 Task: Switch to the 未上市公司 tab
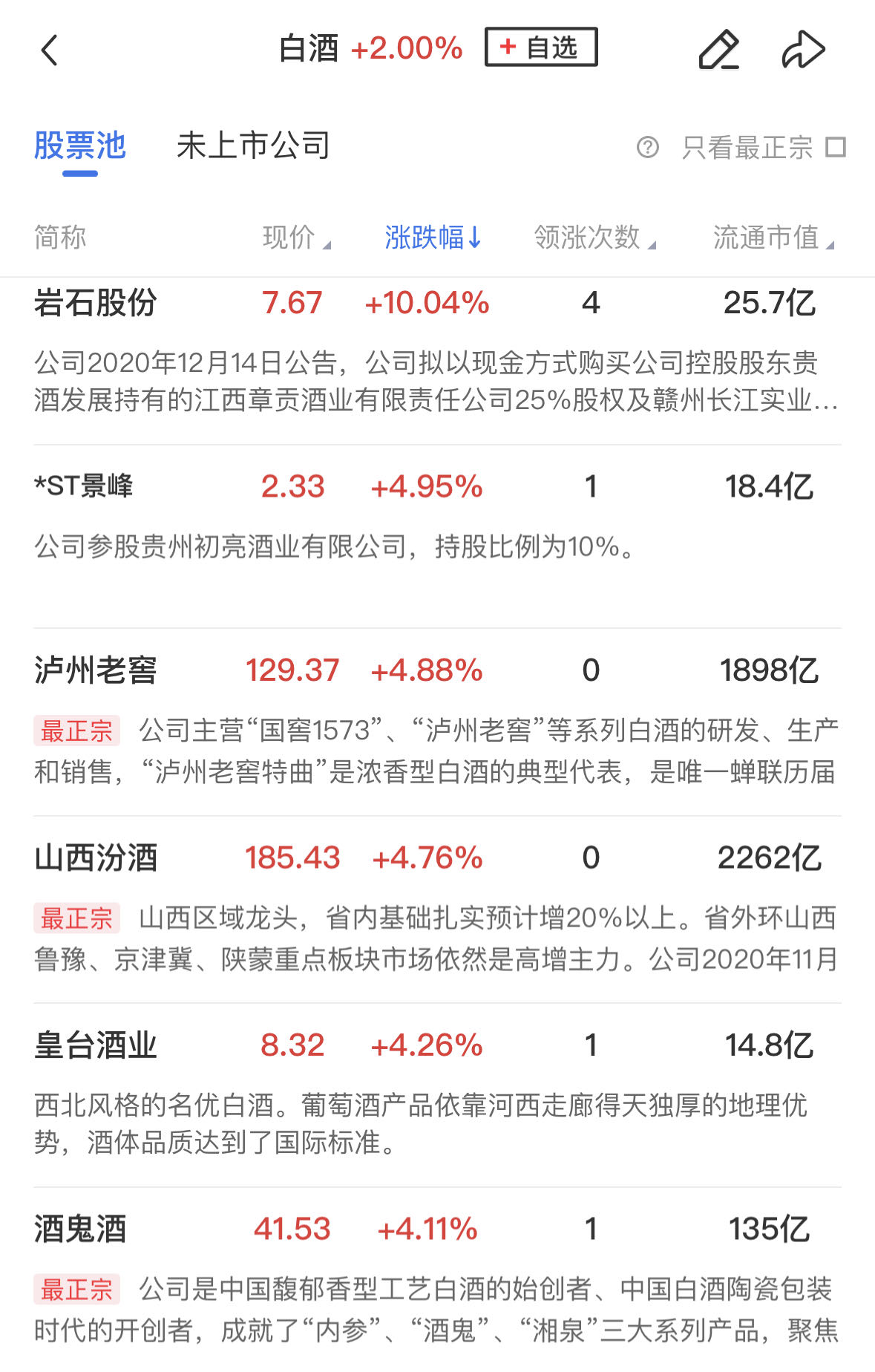(x=253, y=146)
